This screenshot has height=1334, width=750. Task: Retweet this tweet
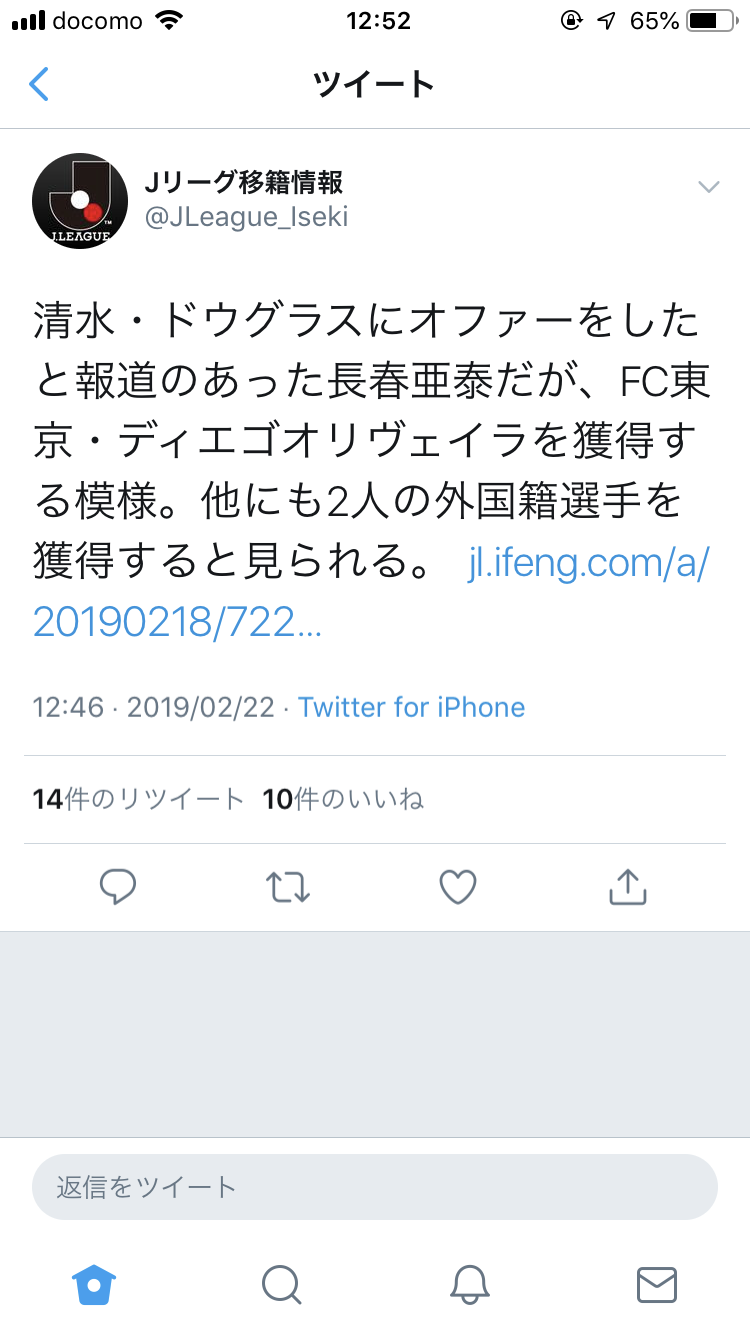(288, 886)
